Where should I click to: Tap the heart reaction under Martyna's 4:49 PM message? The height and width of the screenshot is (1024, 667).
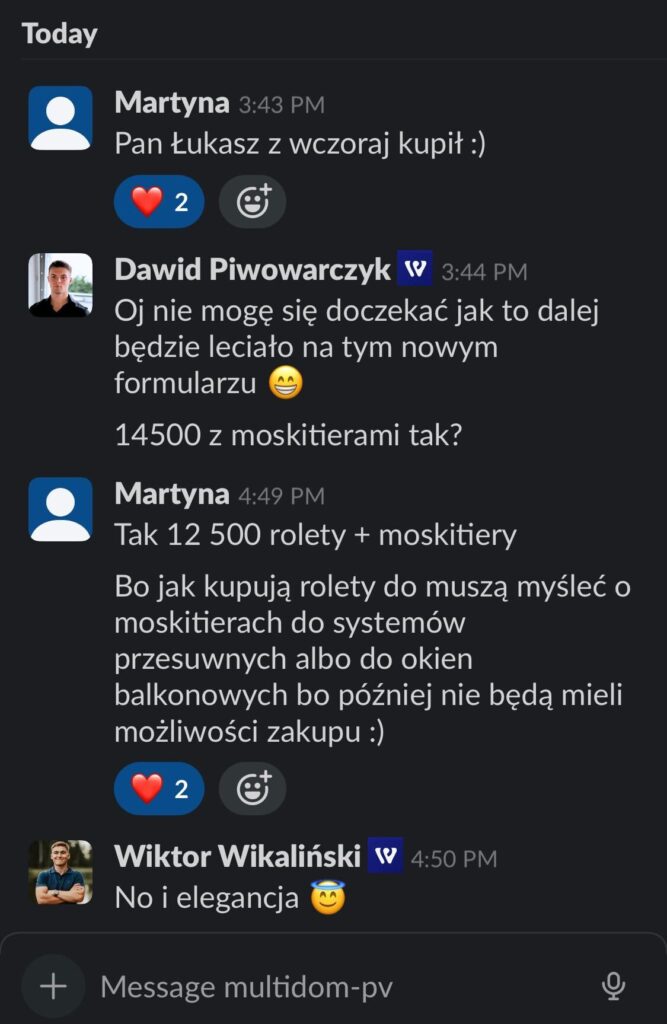(160, 789)
